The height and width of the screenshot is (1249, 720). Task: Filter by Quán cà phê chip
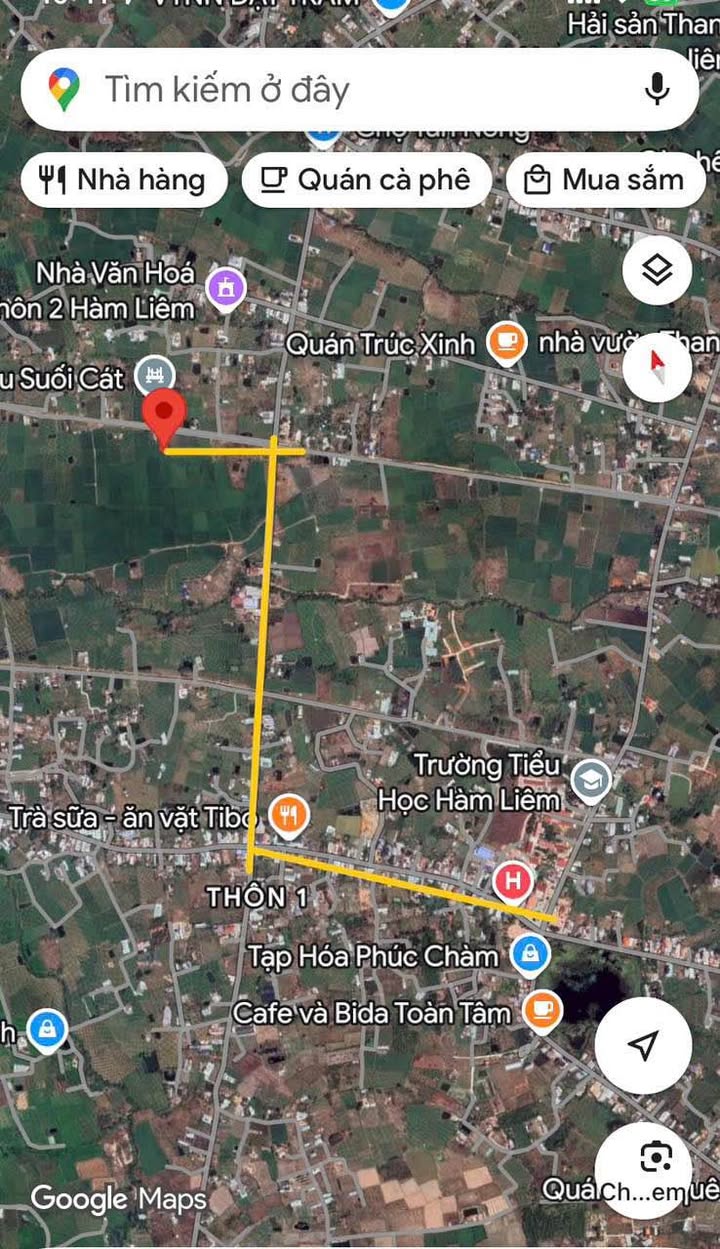pyautogui.click(x=366, y=180)
